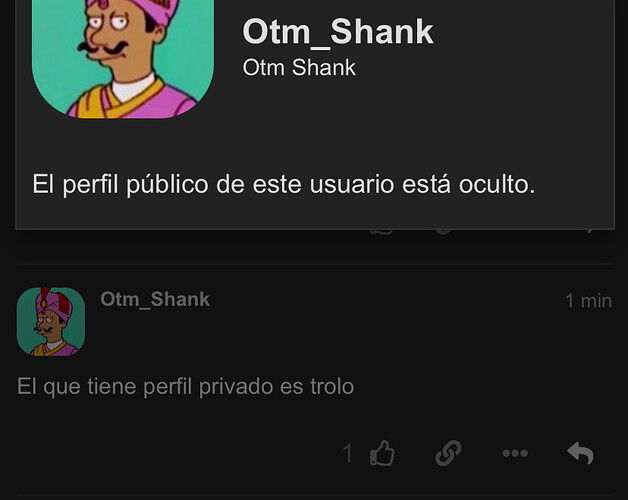Viewport: 628px width, 500px height.
Task: Open more actions ellipsis on the post
Action: (514, 454)
